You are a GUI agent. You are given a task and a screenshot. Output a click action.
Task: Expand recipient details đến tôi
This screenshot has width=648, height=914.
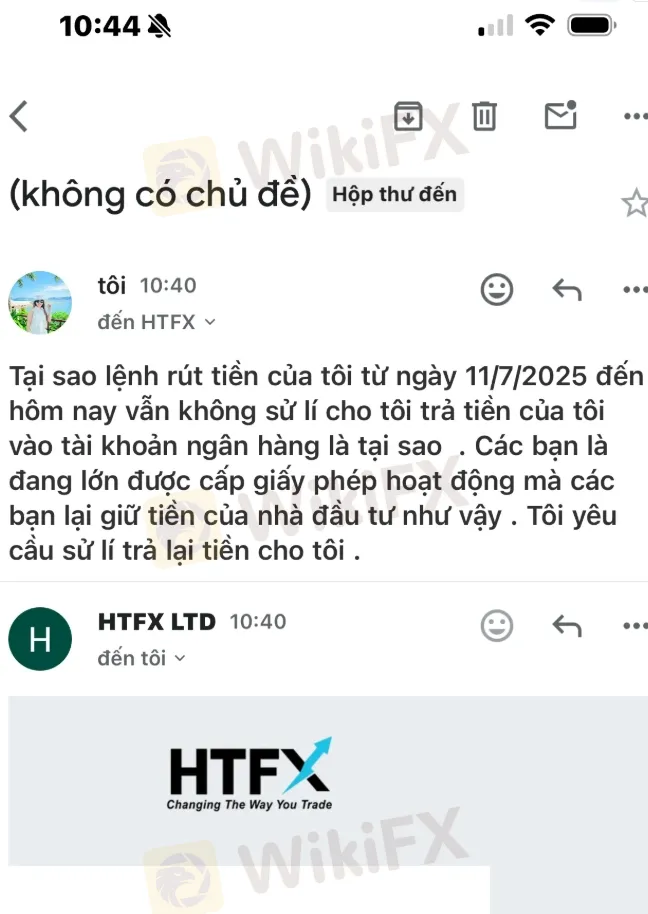click(142, 658)
